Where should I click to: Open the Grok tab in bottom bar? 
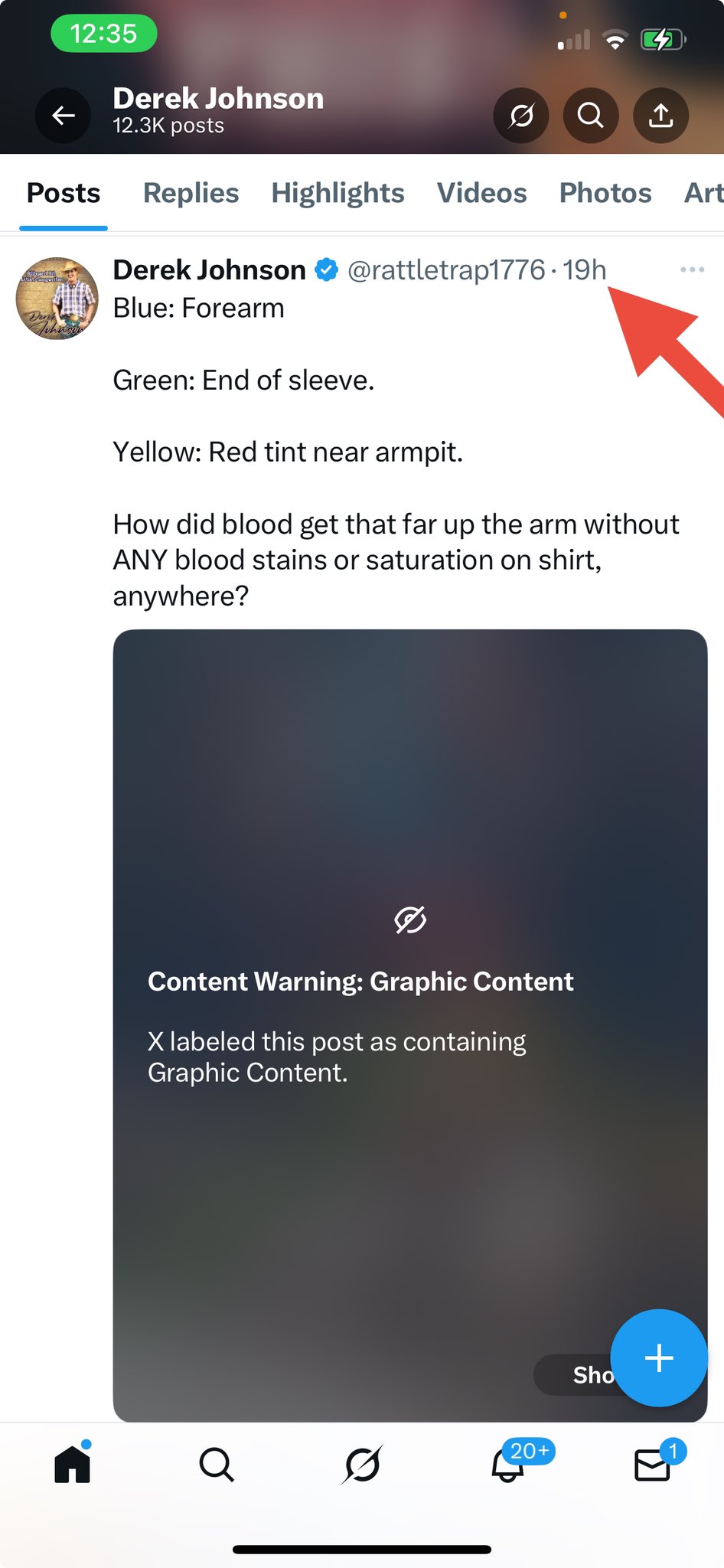coord(362,1465)
